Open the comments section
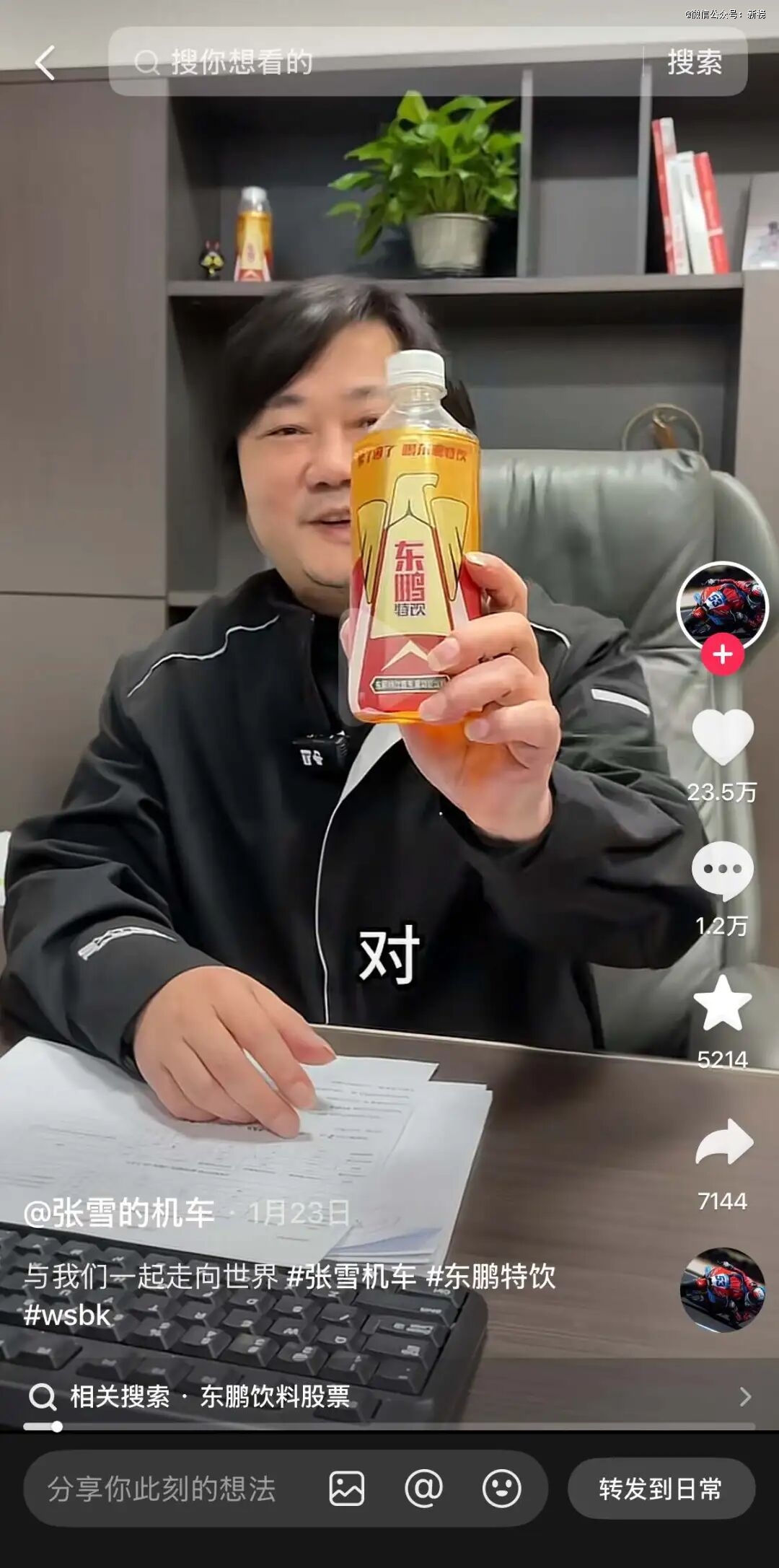This screenshot has height=1568, width=779. click(722, 871)
